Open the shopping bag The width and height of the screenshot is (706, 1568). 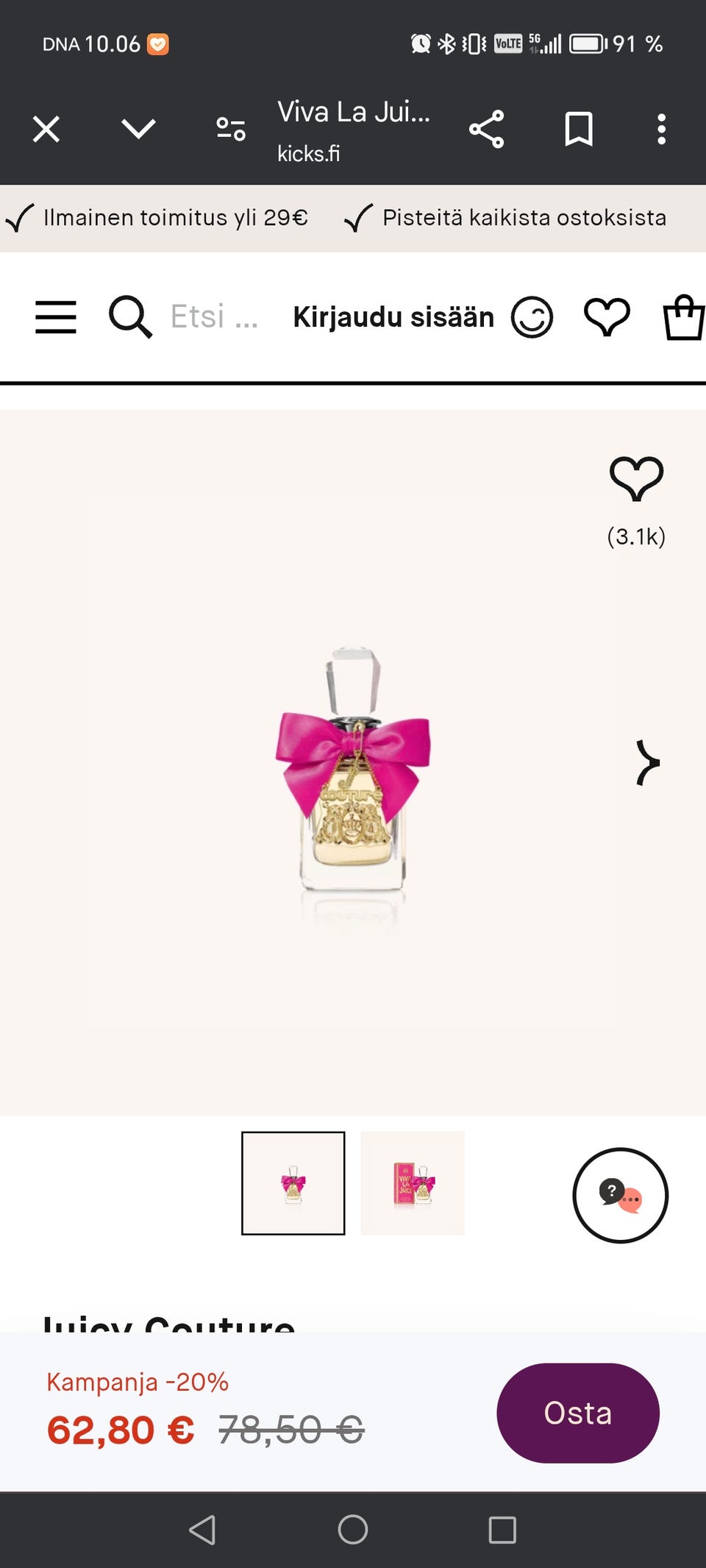point(684,317)
